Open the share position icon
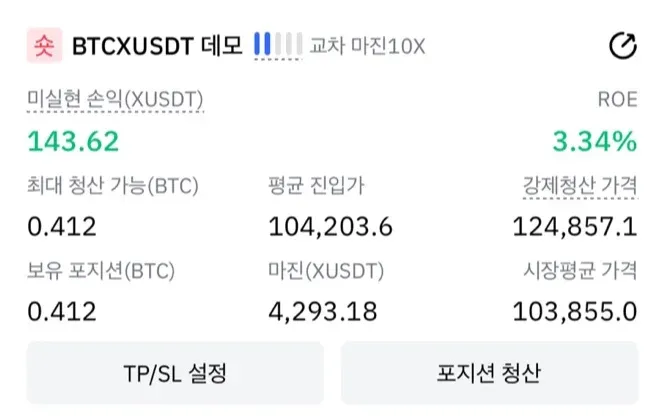 (x=622, y=46)
